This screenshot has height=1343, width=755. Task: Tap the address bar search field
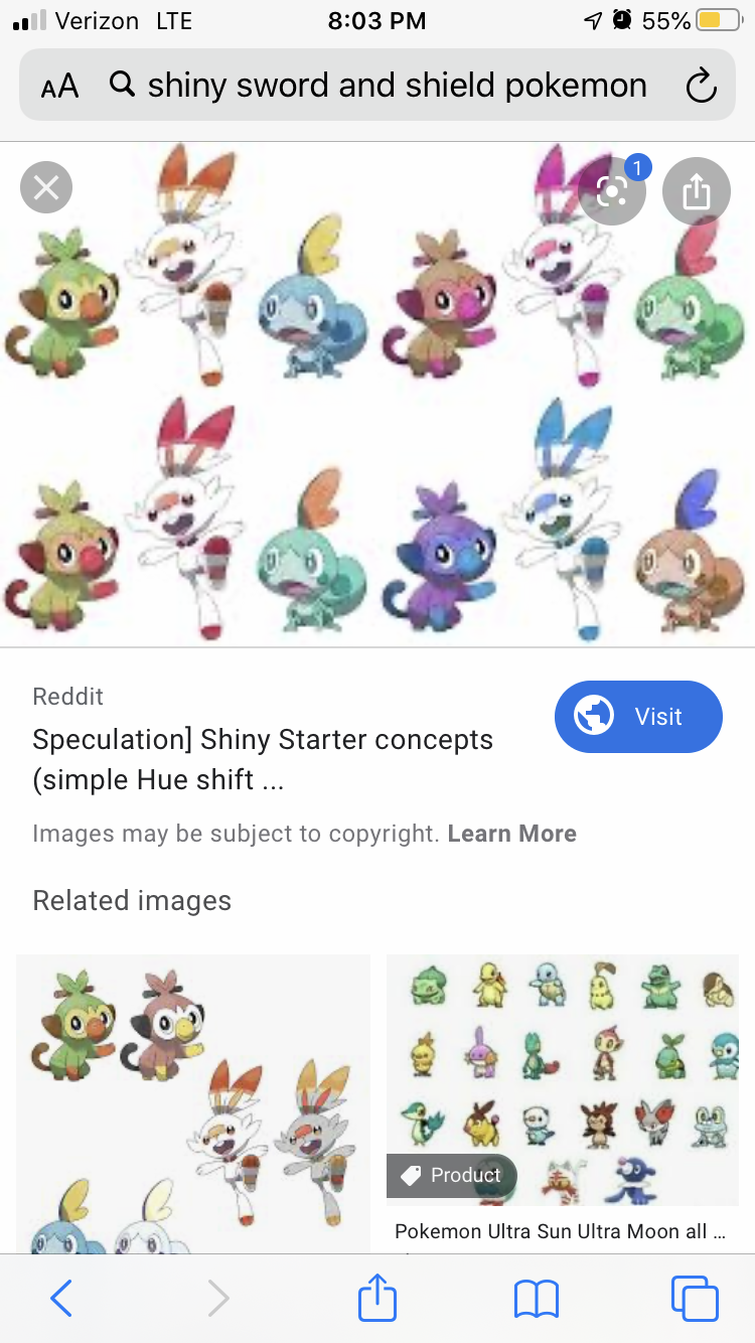[395, 86]
